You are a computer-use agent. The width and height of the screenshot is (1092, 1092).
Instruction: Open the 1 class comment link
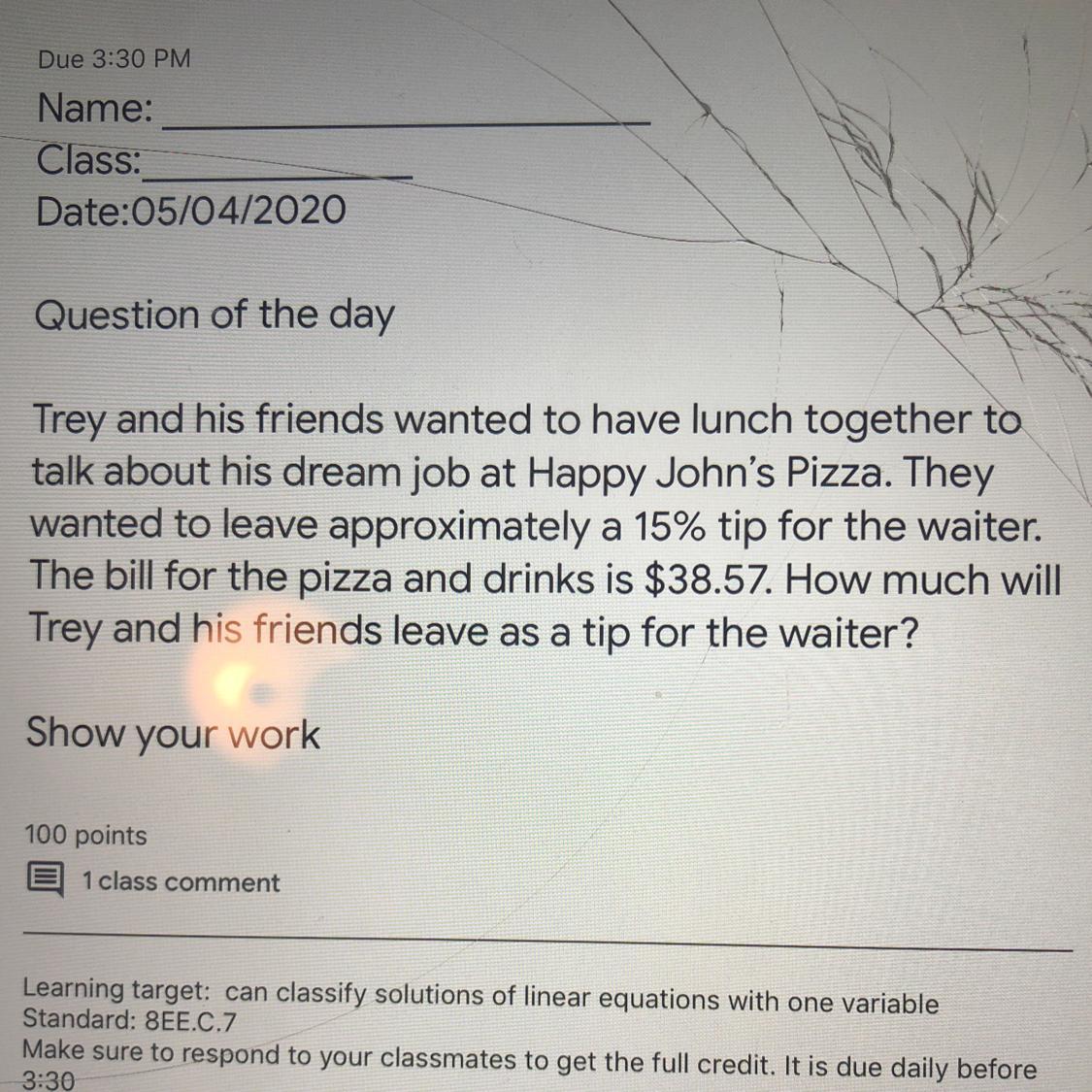point(180,881)
